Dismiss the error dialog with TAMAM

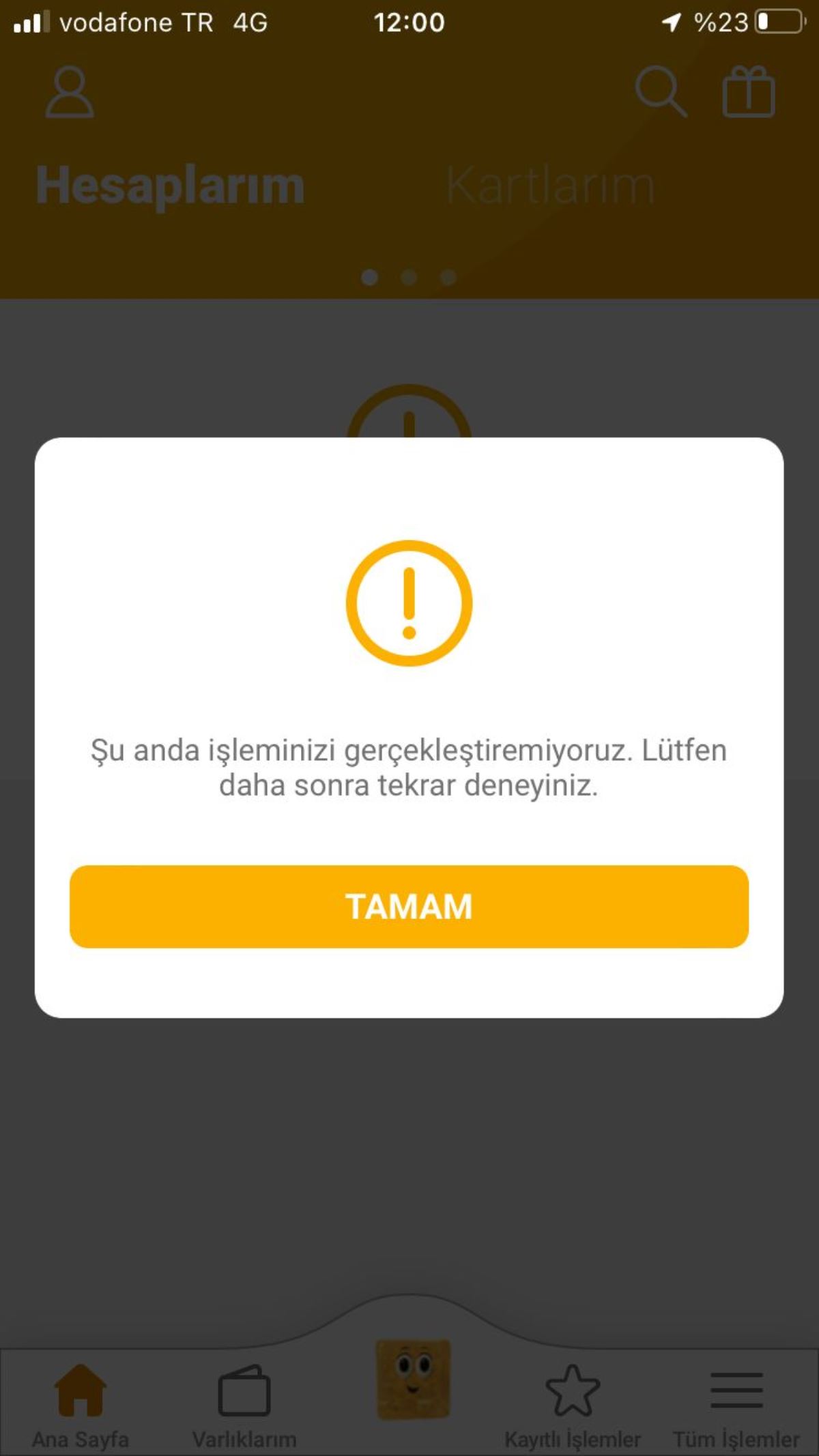(409, 906)
